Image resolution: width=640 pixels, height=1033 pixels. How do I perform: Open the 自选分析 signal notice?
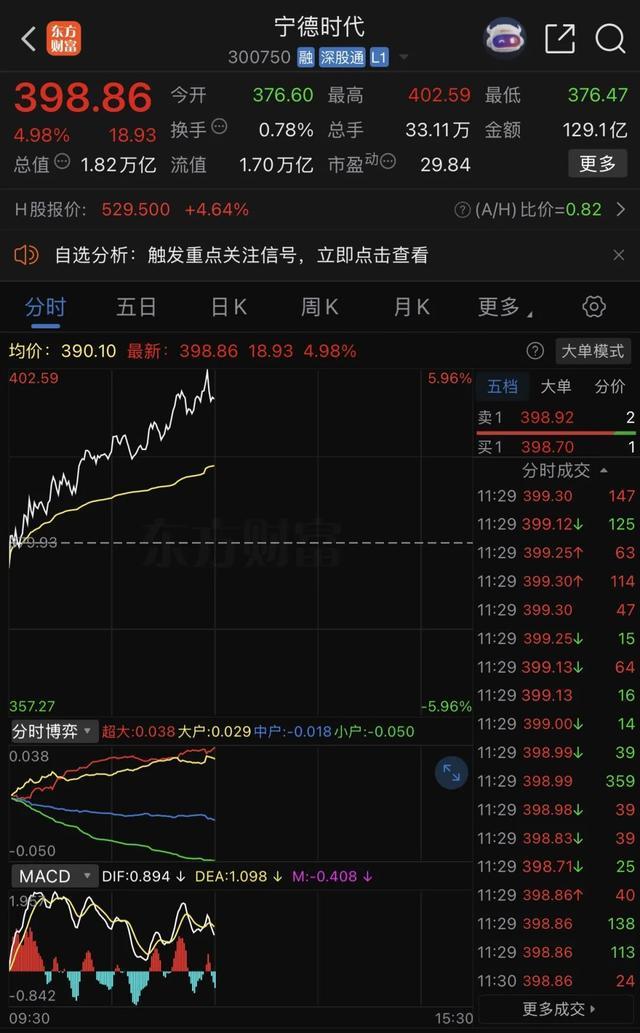coord(241,255)
